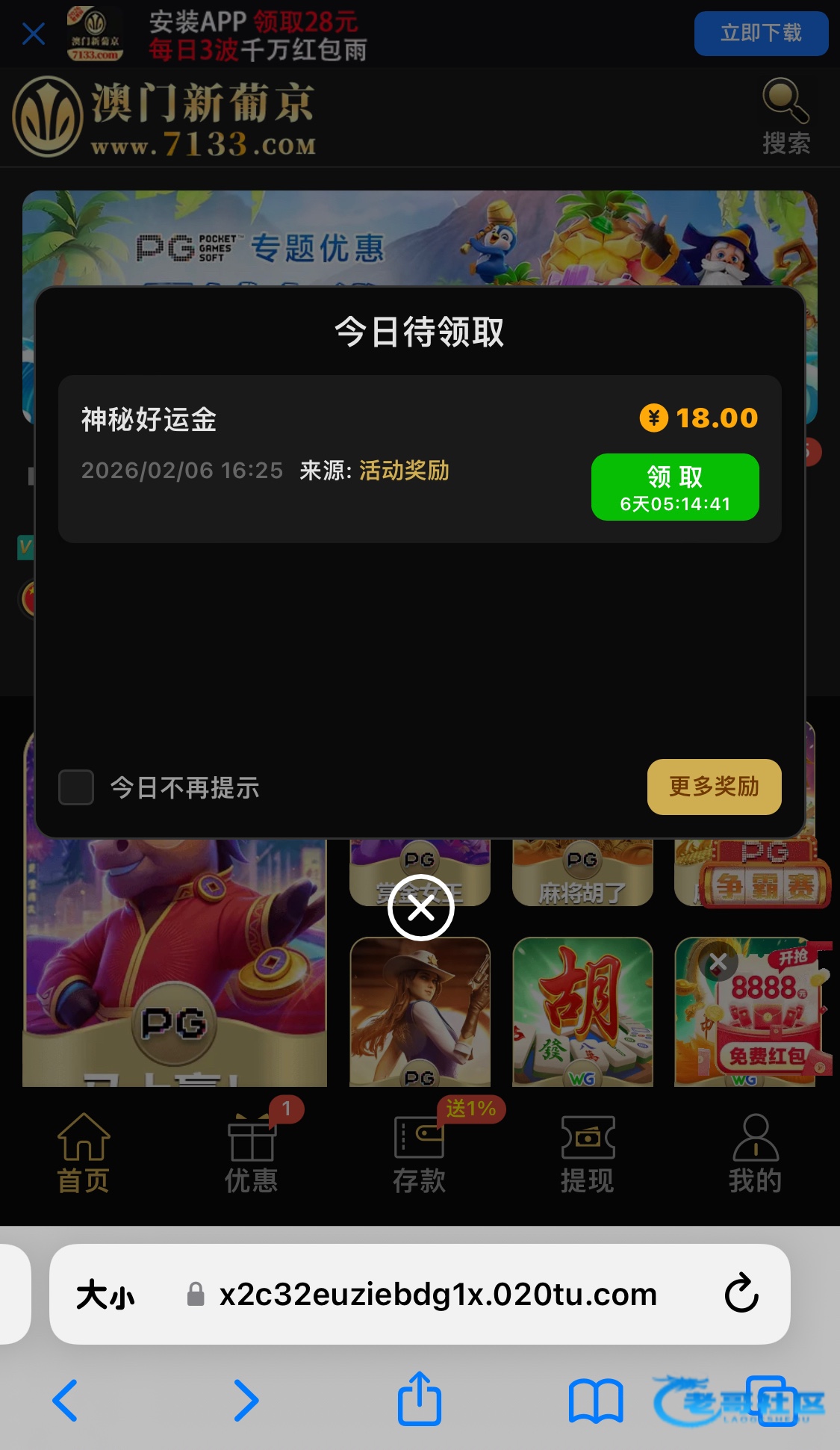Tick the 今日不再提示 checkbox
The image size is (840, 1450).
tap(76, 787)
